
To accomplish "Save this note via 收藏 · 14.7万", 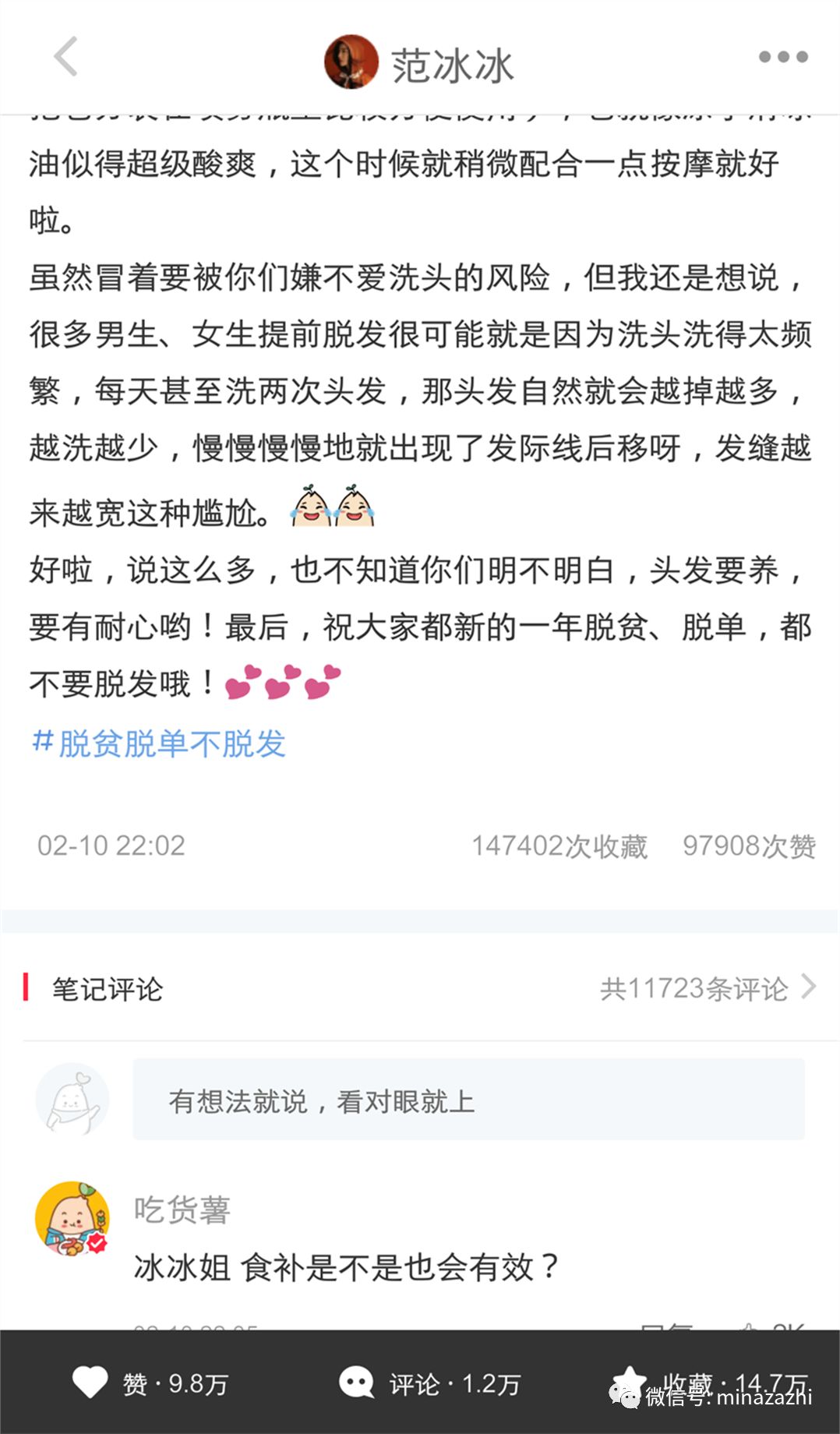I will (709, 1383).
